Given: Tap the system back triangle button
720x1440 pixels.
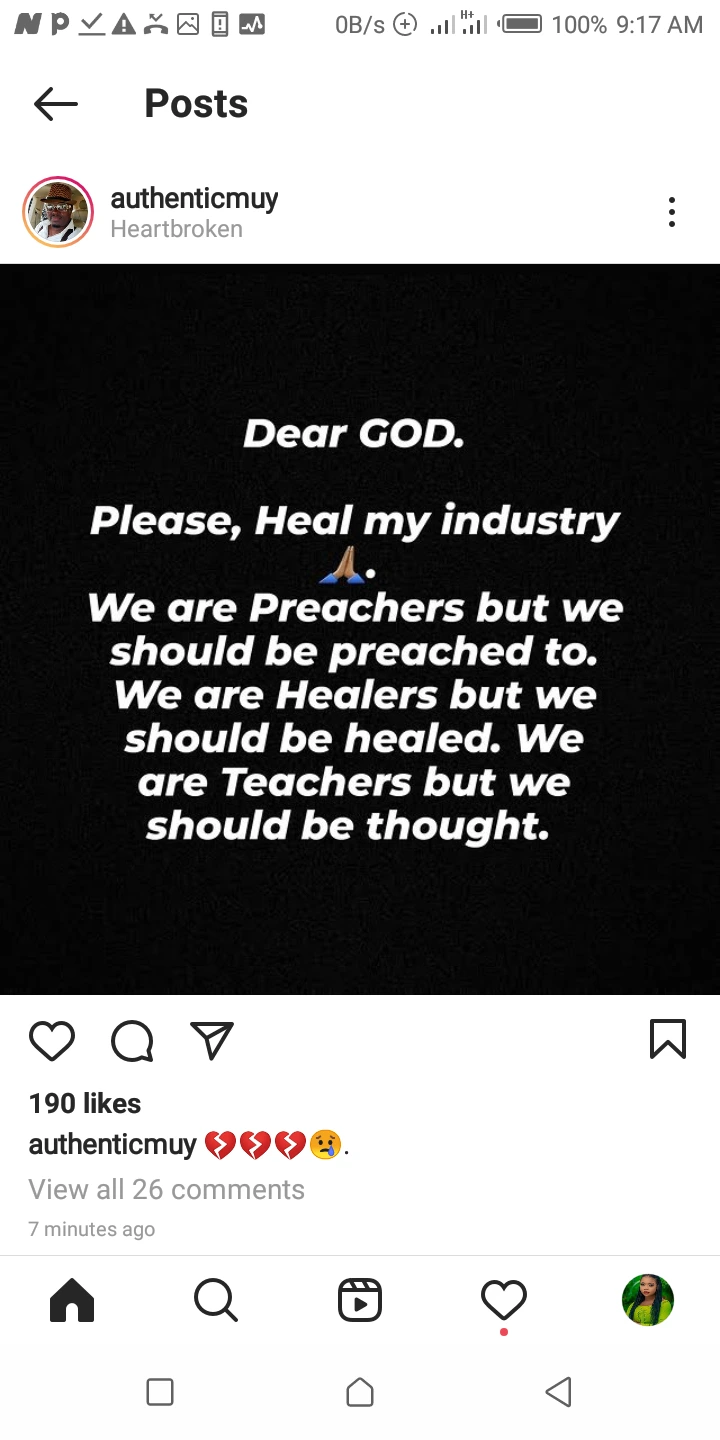Looking at the screenshot, I should pos(558,1392).
